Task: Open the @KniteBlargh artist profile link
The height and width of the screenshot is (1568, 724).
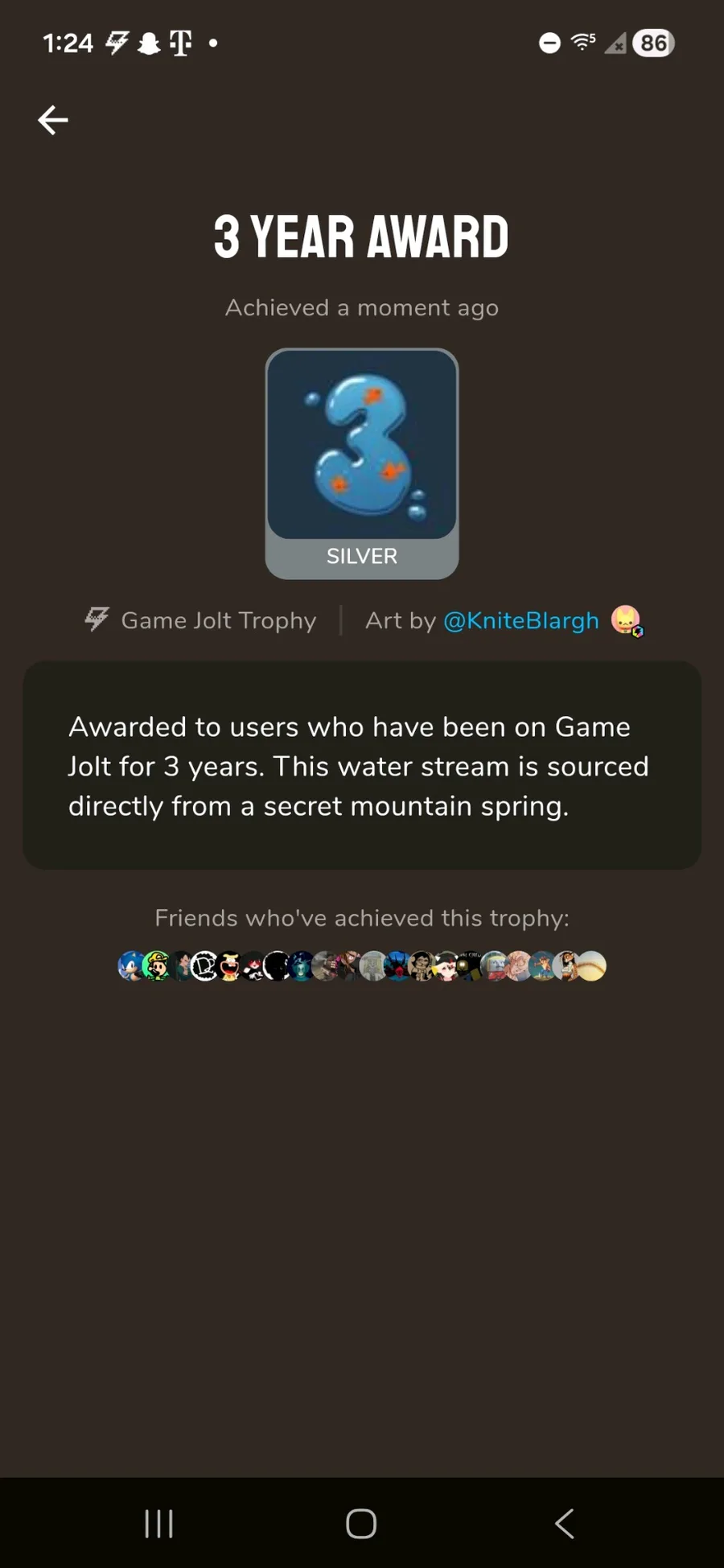Action: click(x=521, y=620)
